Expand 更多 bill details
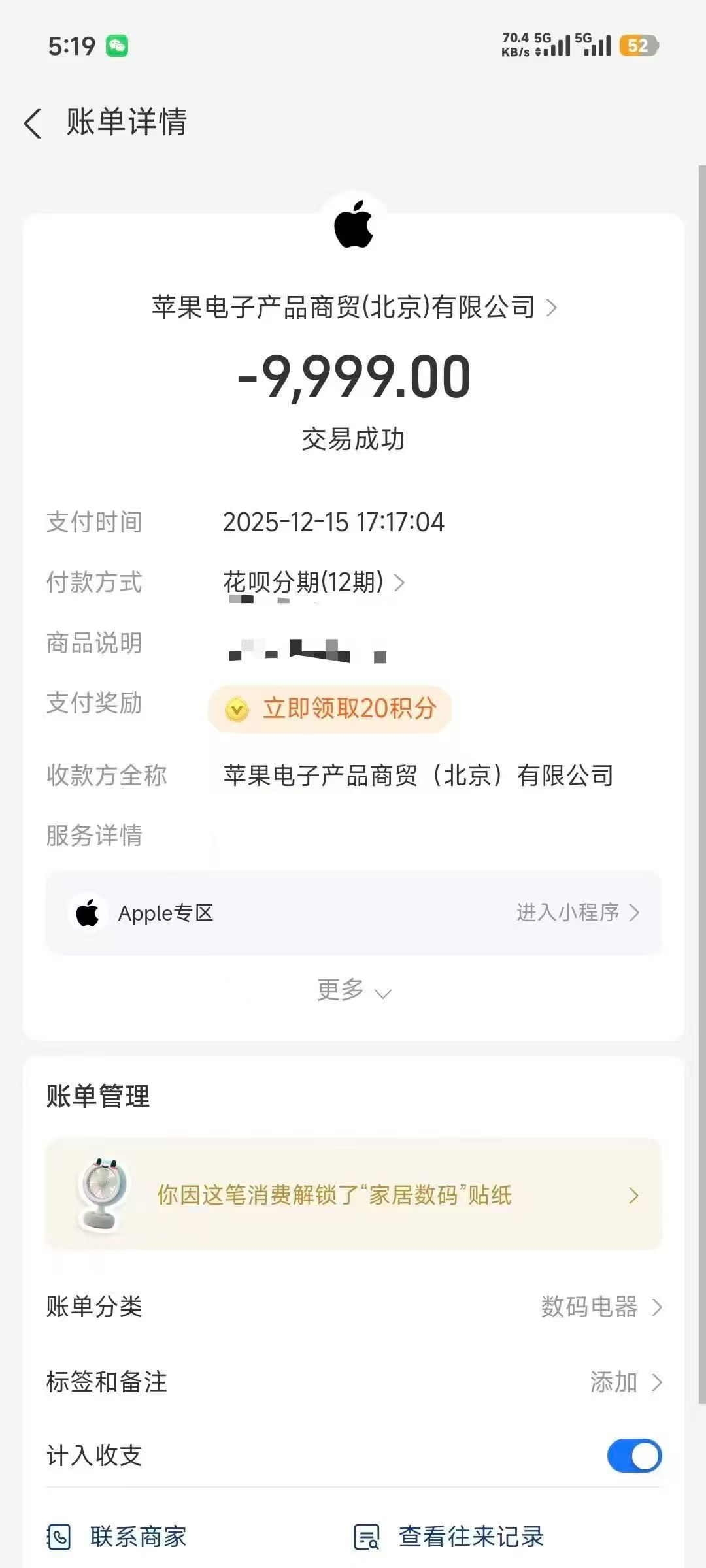 pos(353,990)
